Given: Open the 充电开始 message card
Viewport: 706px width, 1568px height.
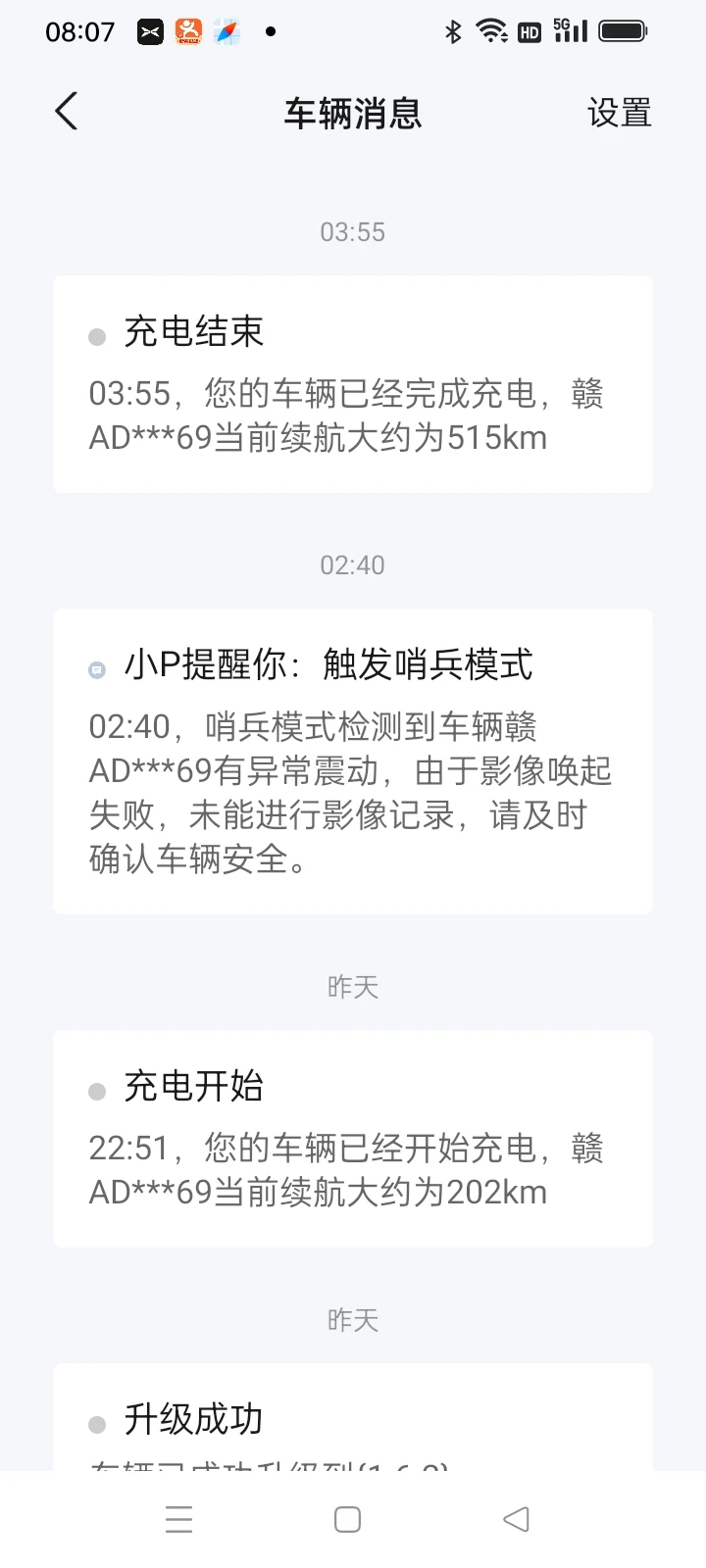Looking at the screenshot, I should [x=353, y=1139].
